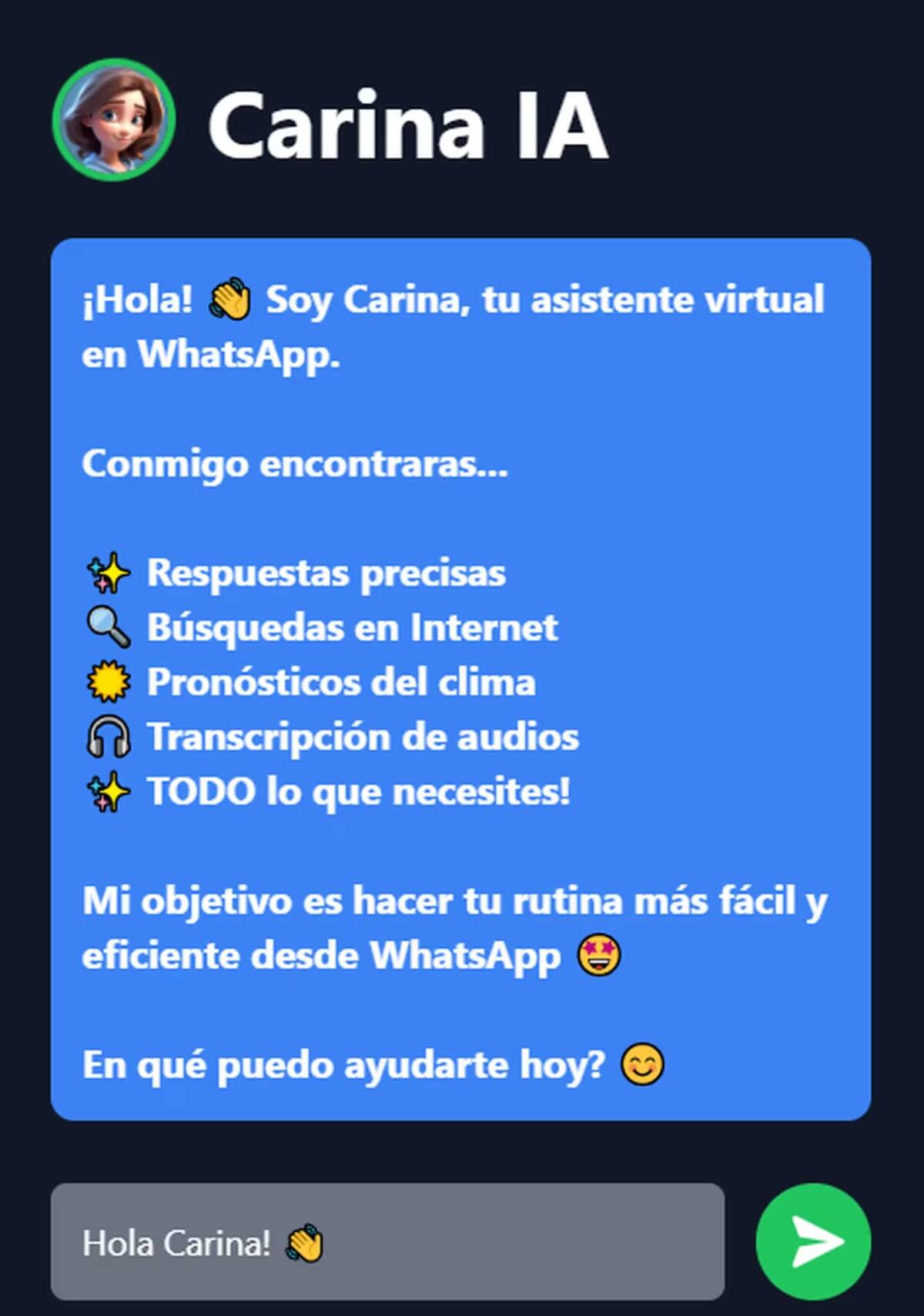Select the sun weather forecast icon
This screenshot has width=924, height=1316.
click(110, 682)
